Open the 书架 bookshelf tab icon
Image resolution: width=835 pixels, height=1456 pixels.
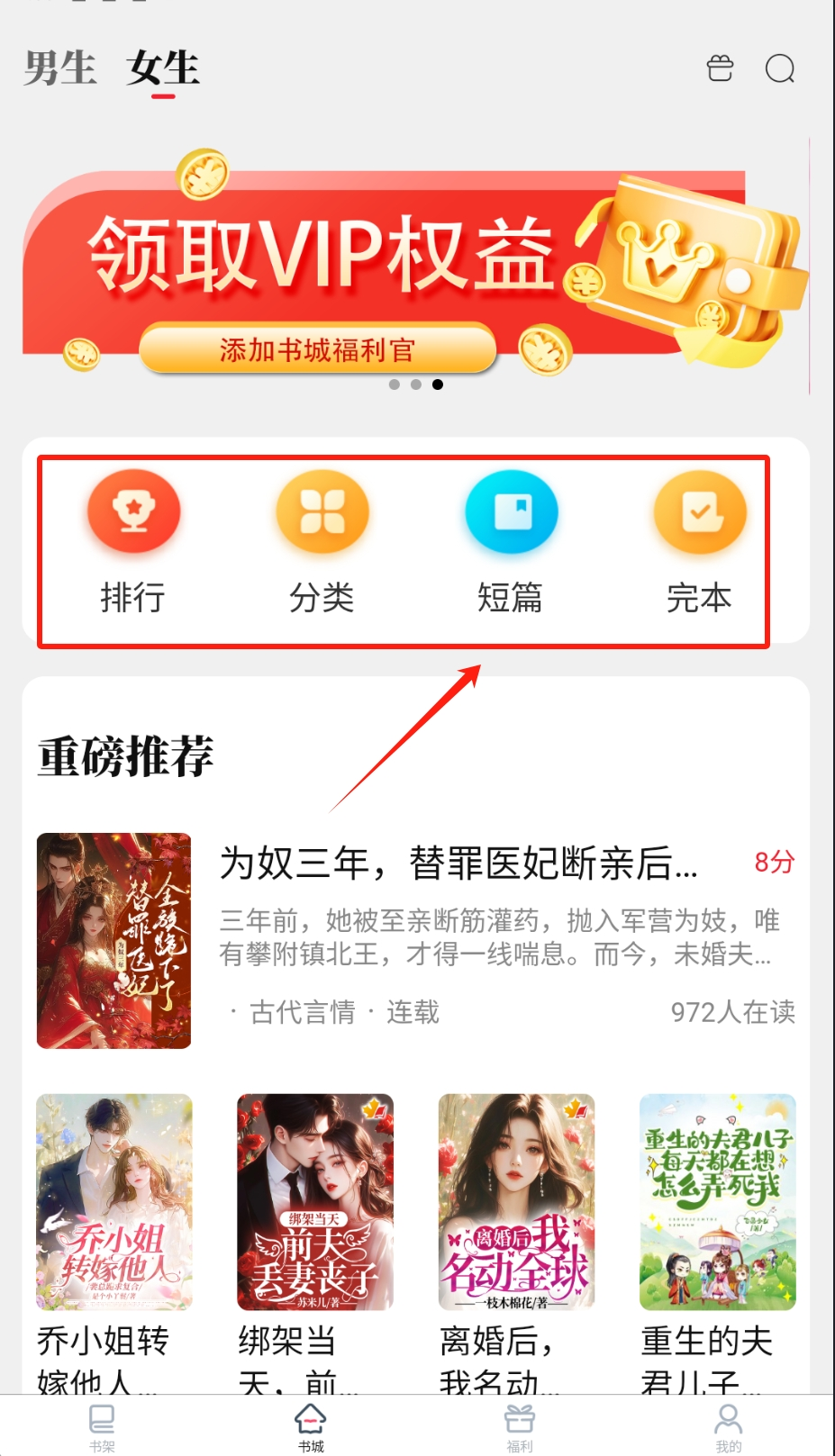[102, 1416]
